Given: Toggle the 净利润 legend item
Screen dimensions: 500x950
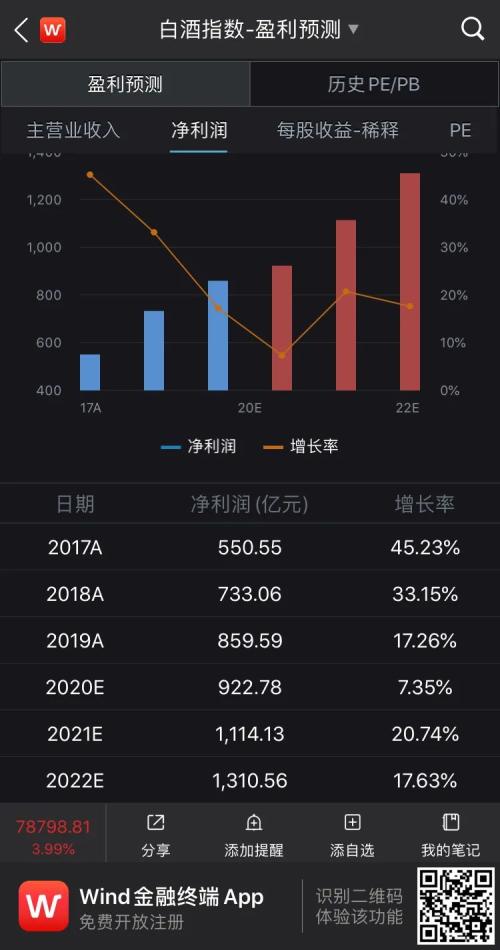Looking at the screenshot, I should point(198,447).
